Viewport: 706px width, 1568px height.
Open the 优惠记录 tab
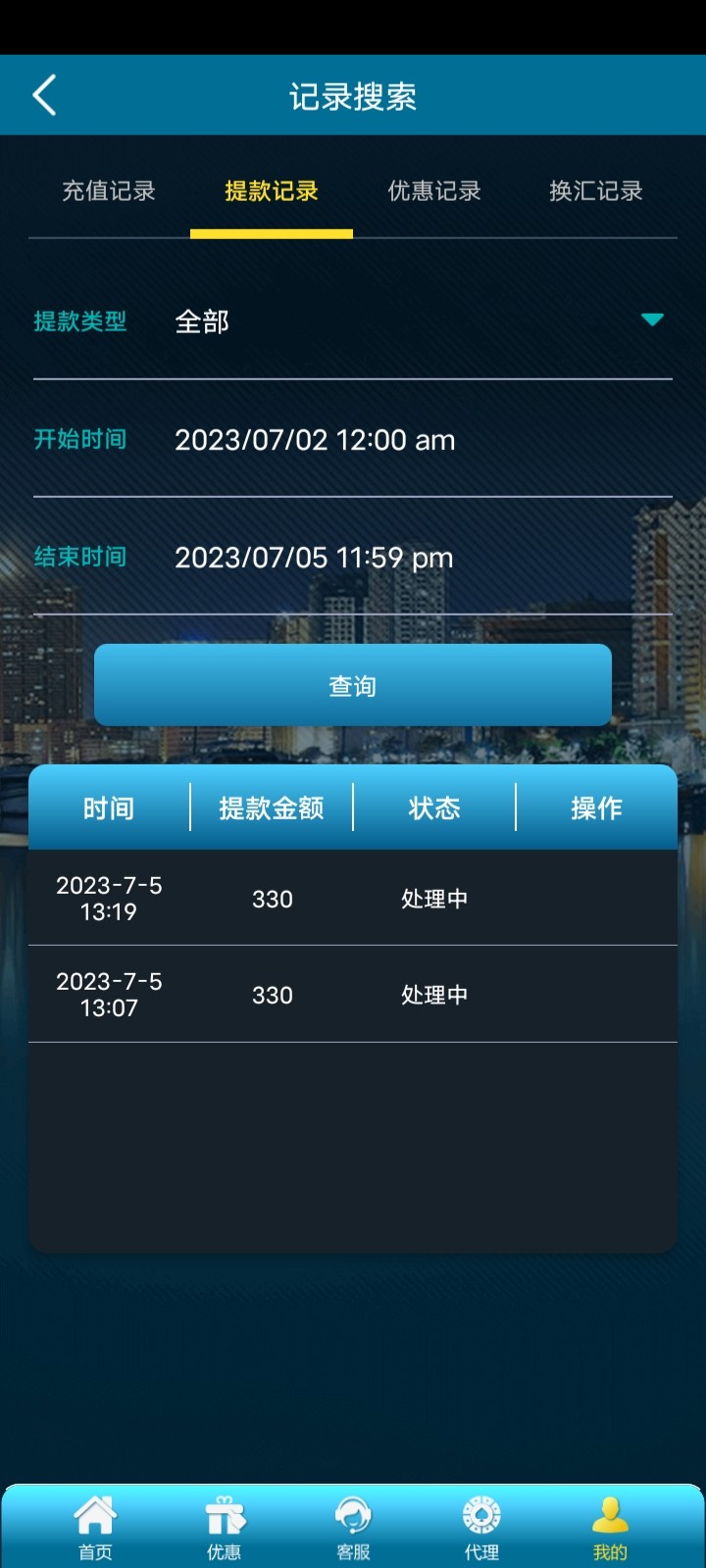point(434,191)
